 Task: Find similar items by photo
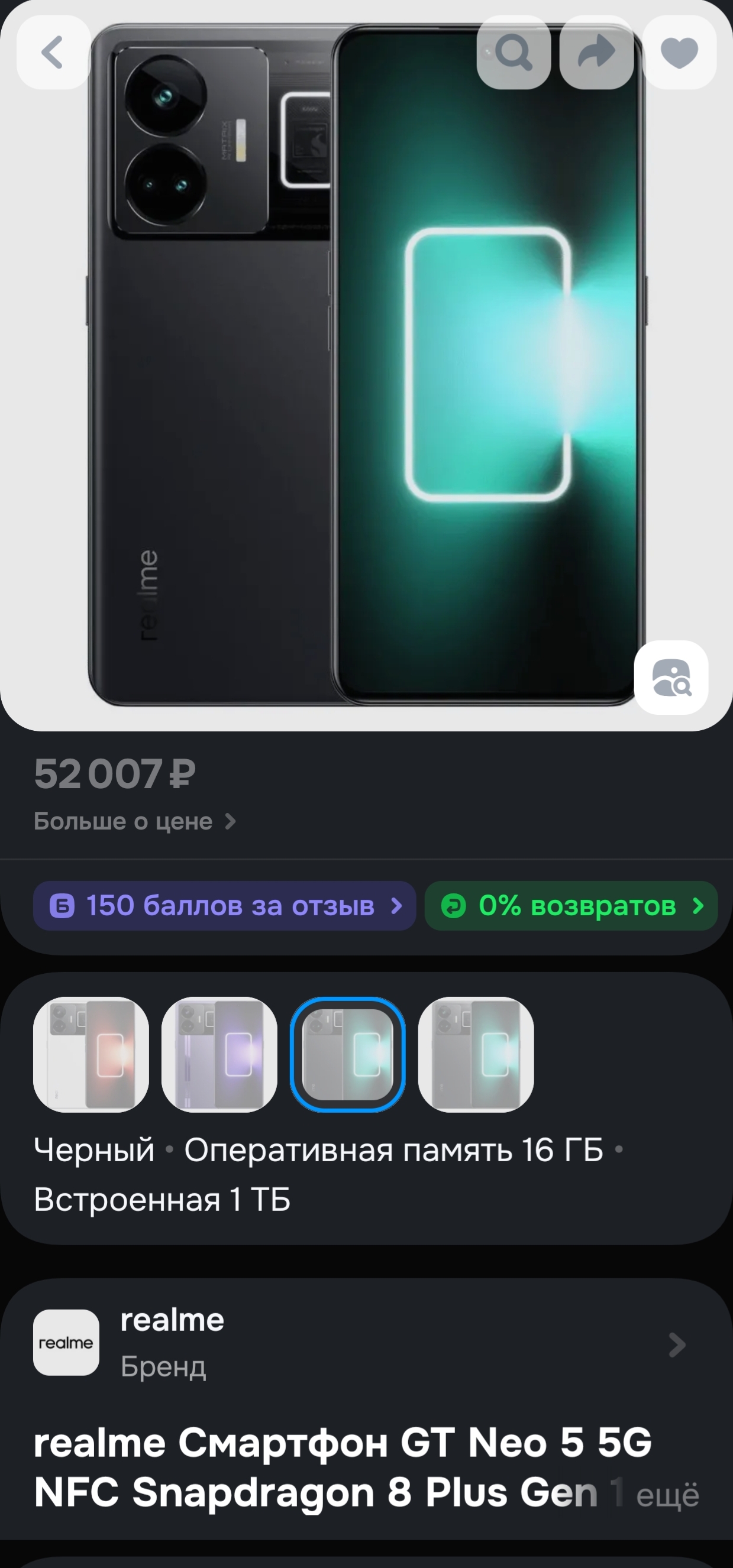671,677
